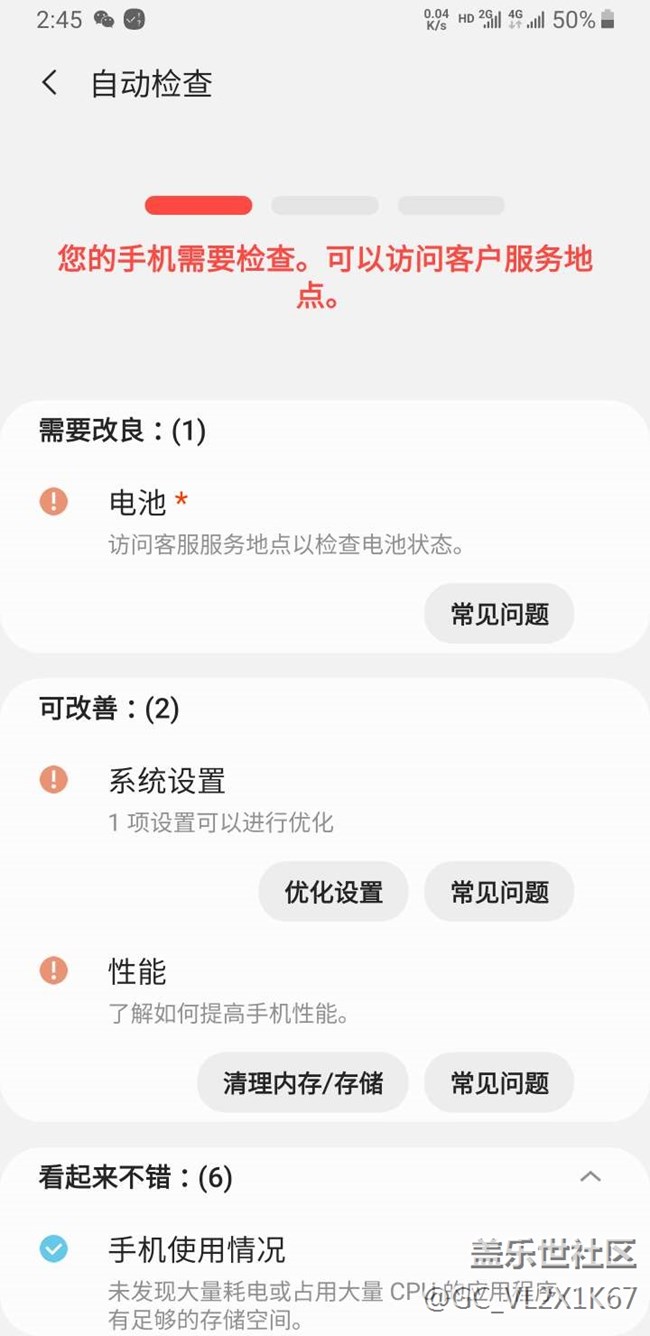650x1336 pixels.
Task: Tap 清理内存/存储 under 性能
Action: point(302,1082)
